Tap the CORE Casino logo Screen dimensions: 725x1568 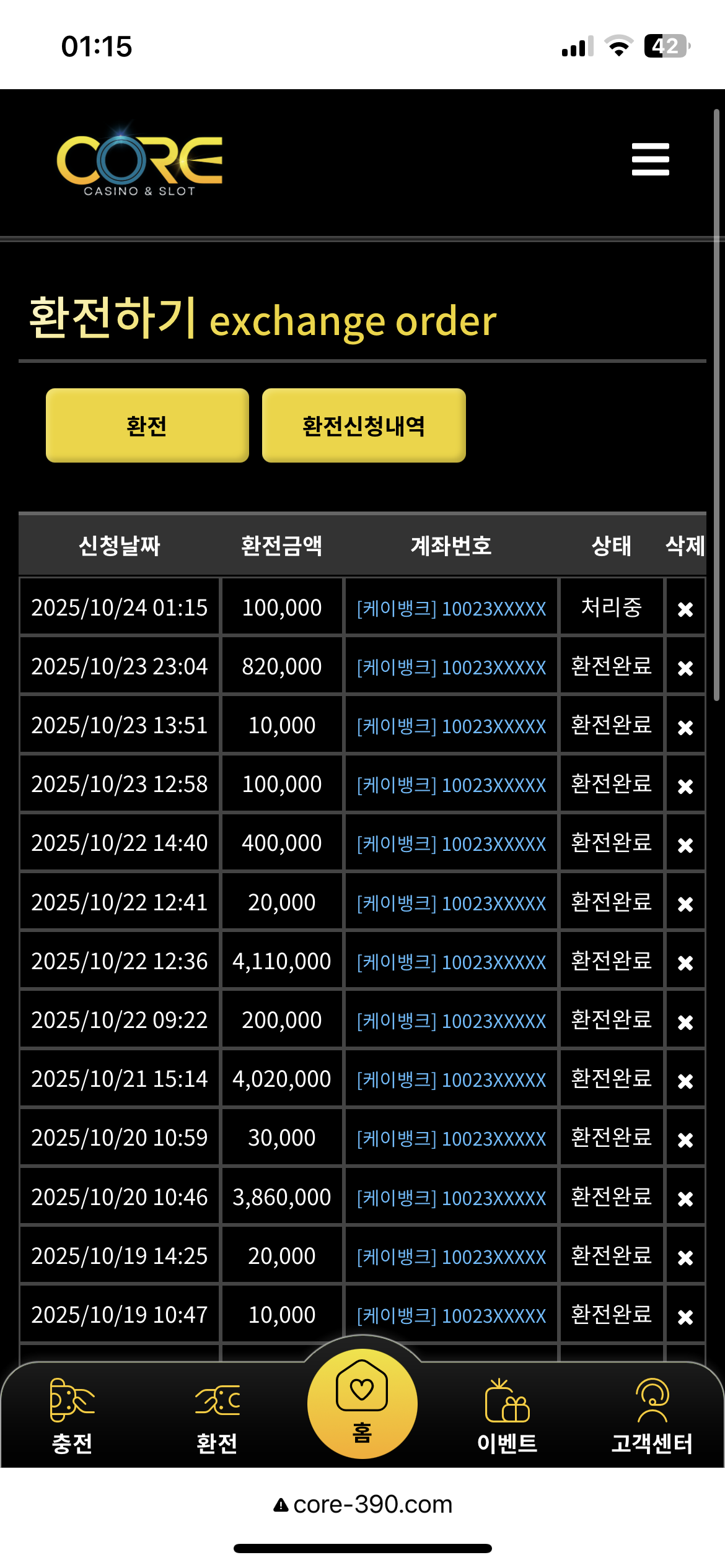pyautogui.click(x=139, y=163)
